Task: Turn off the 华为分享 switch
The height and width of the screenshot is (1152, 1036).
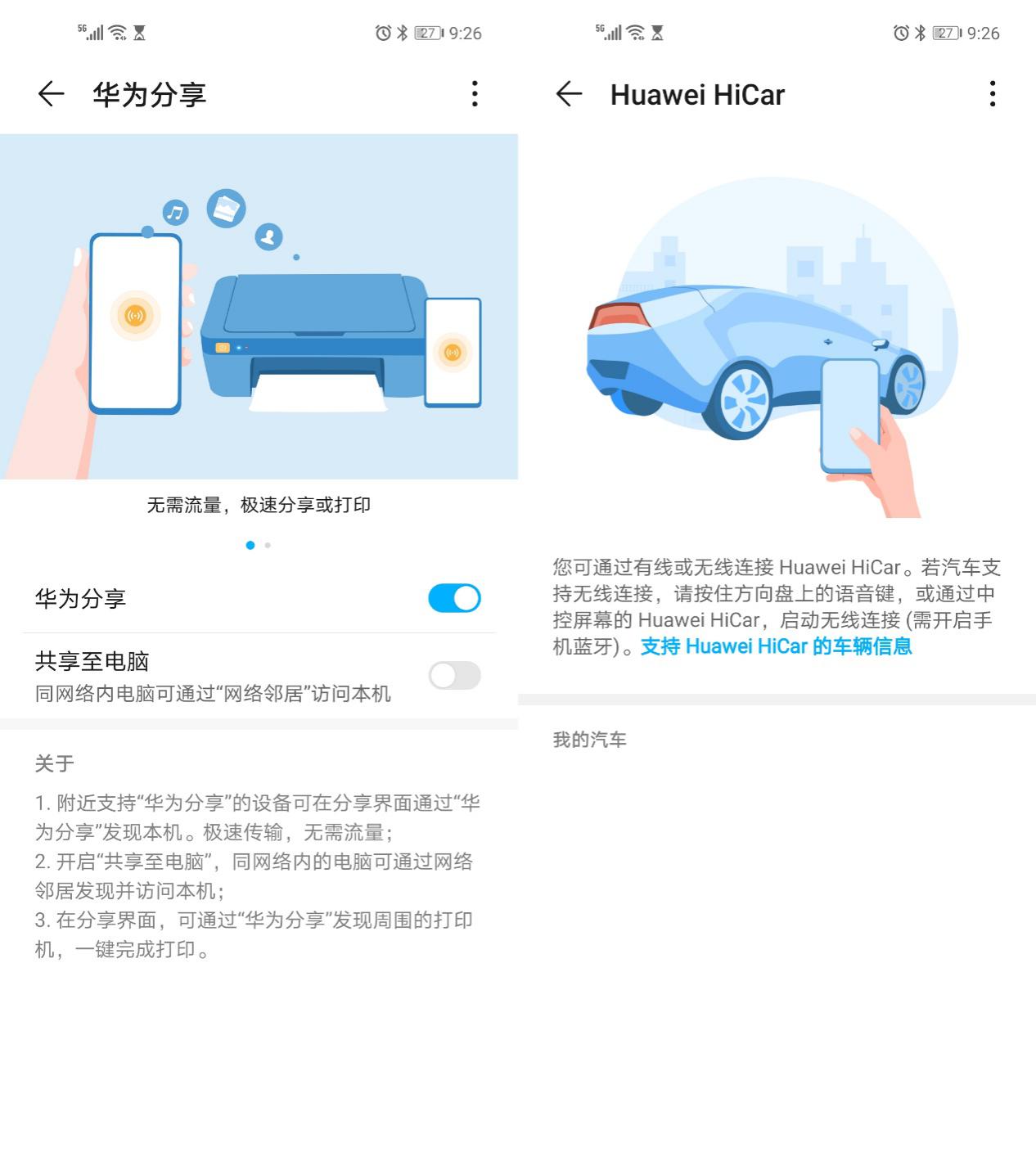Action: tap(454, 598)
